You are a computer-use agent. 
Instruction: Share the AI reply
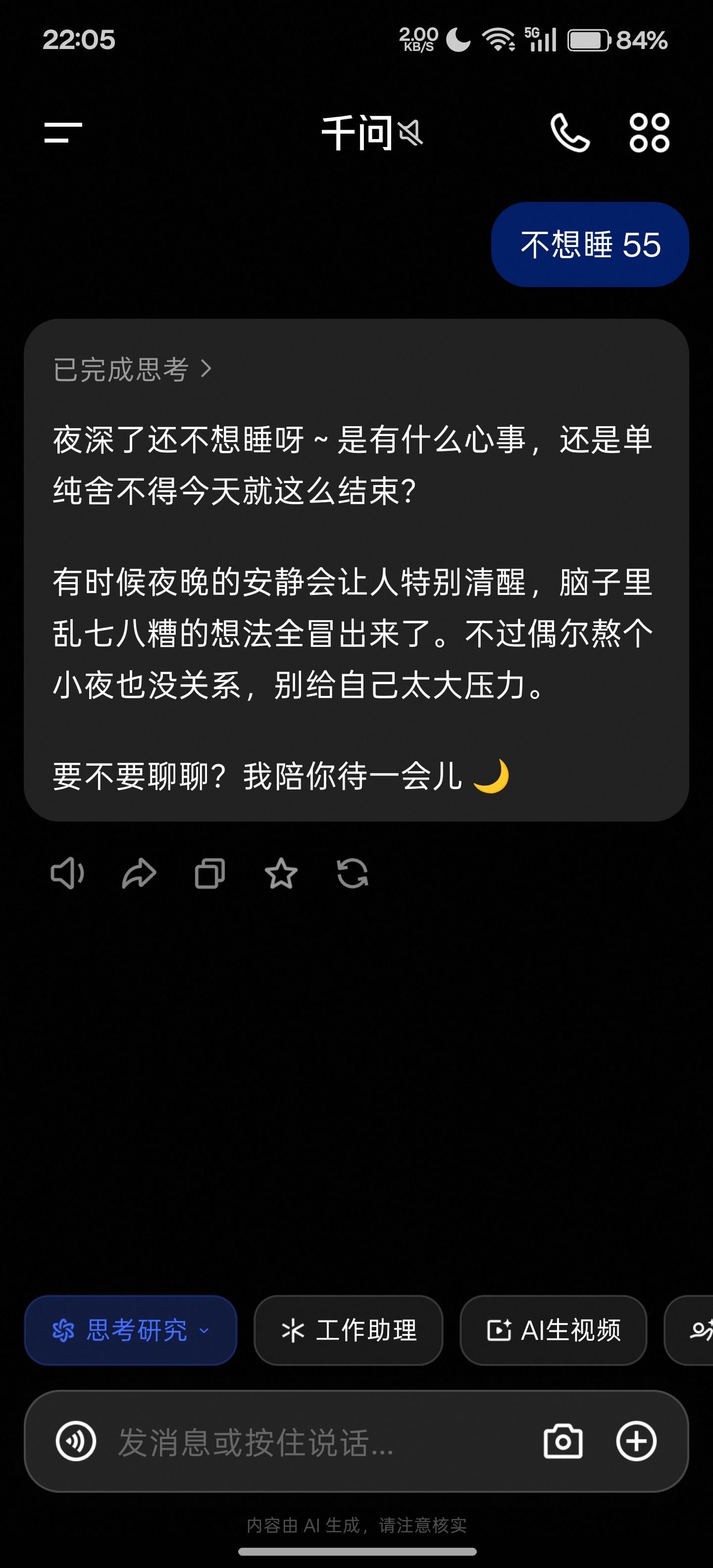click(139, 874)
